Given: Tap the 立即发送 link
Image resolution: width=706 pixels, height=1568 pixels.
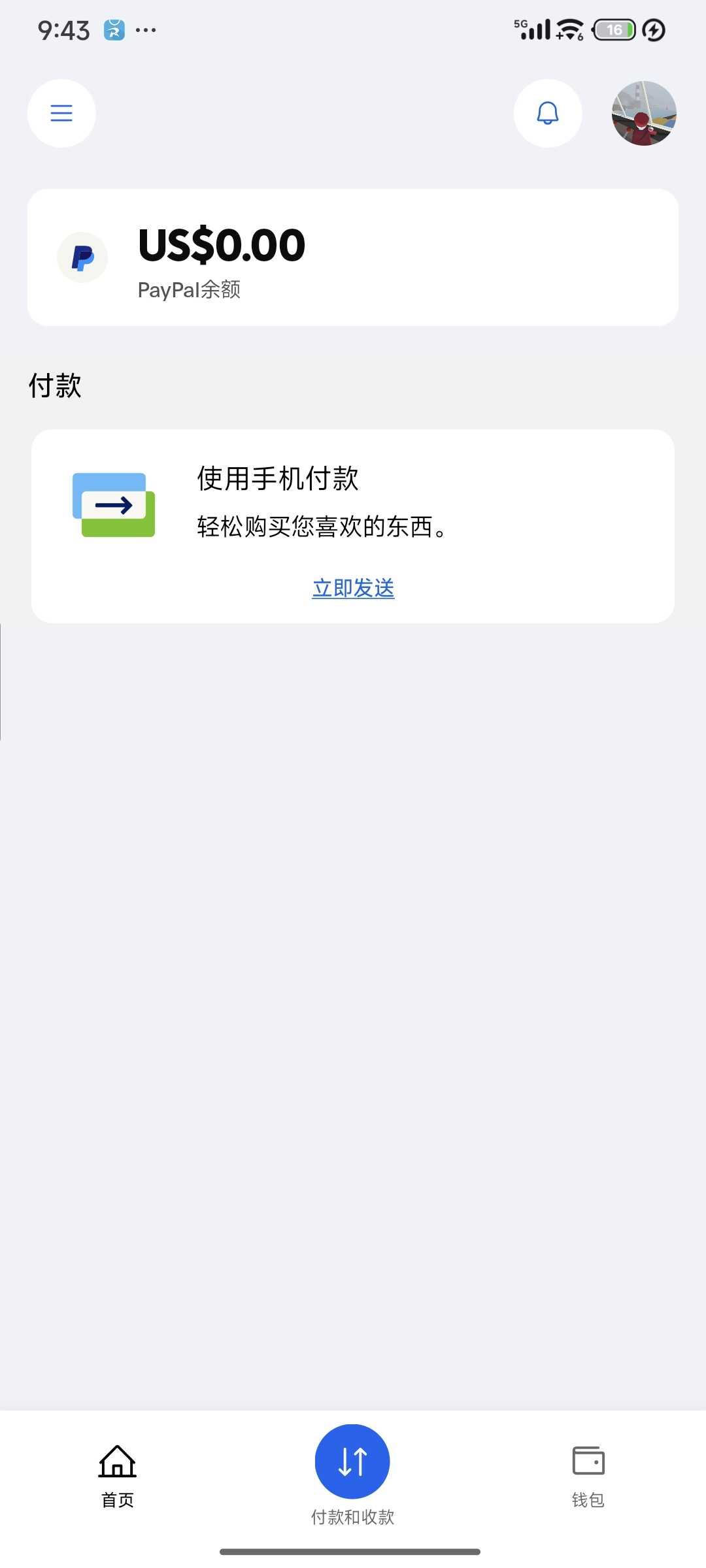Looking at the screenshot, I should coord(353,588).
